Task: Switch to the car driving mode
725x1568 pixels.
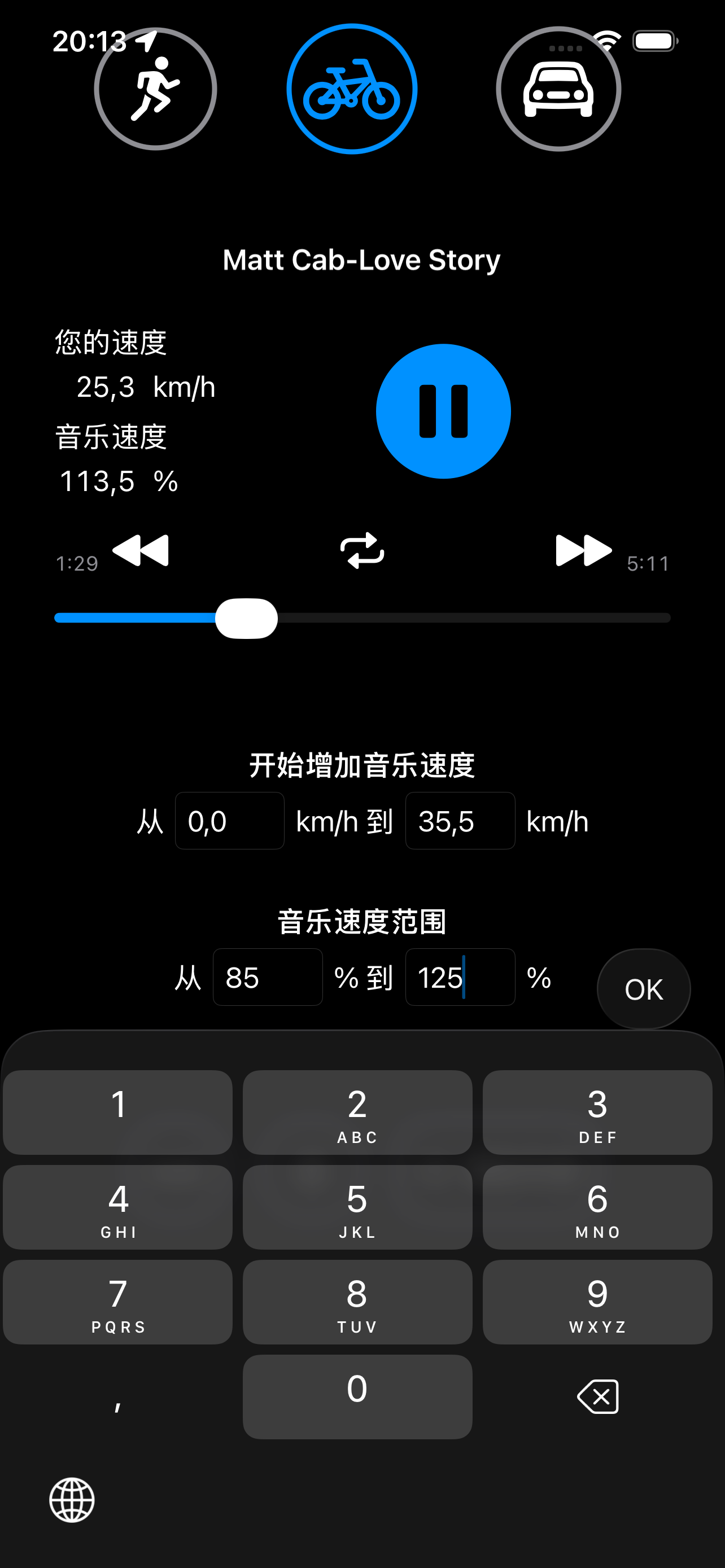Action: click(x=556, y=87)
